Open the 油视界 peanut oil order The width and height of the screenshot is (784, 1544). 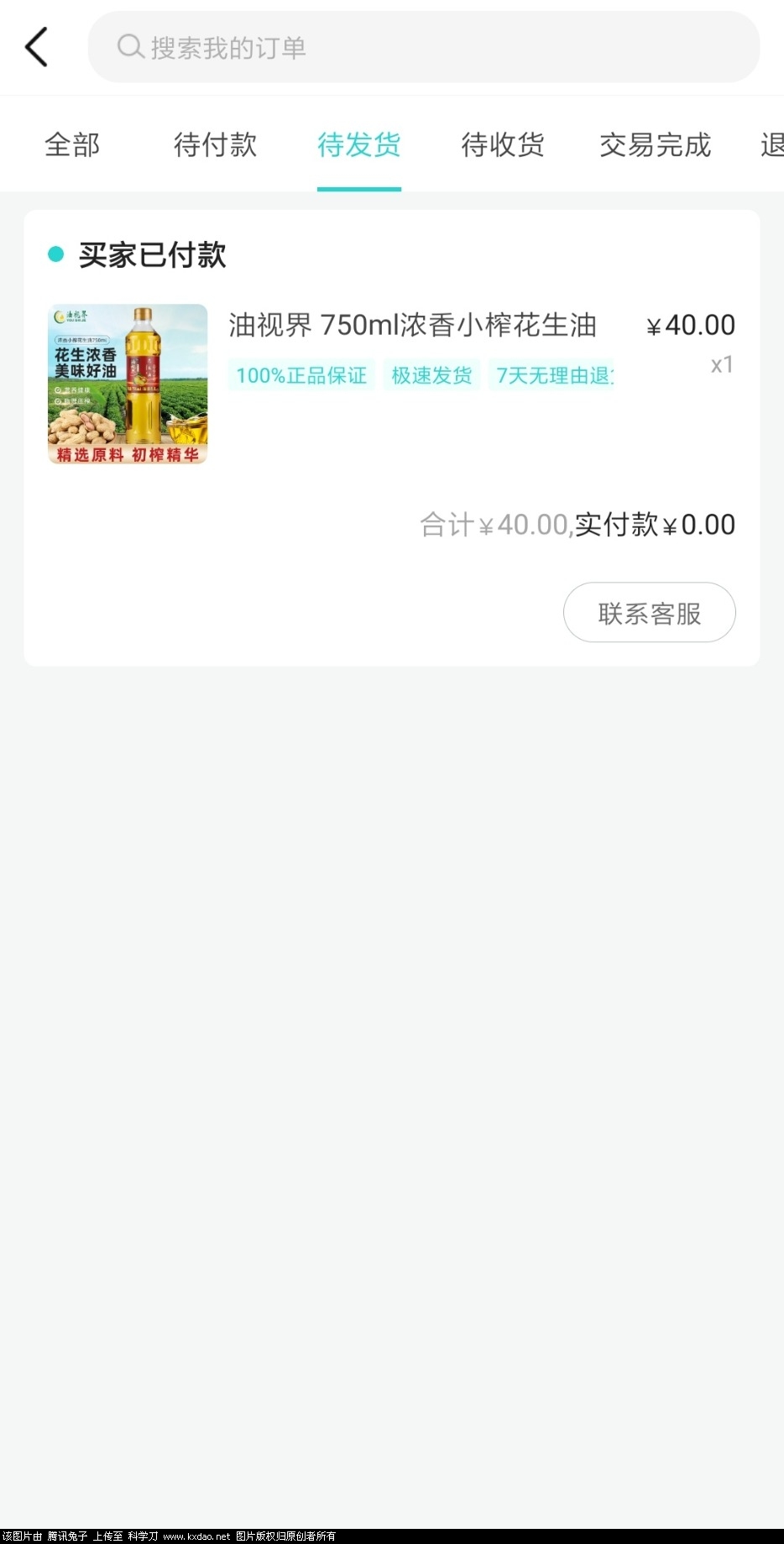412,326
